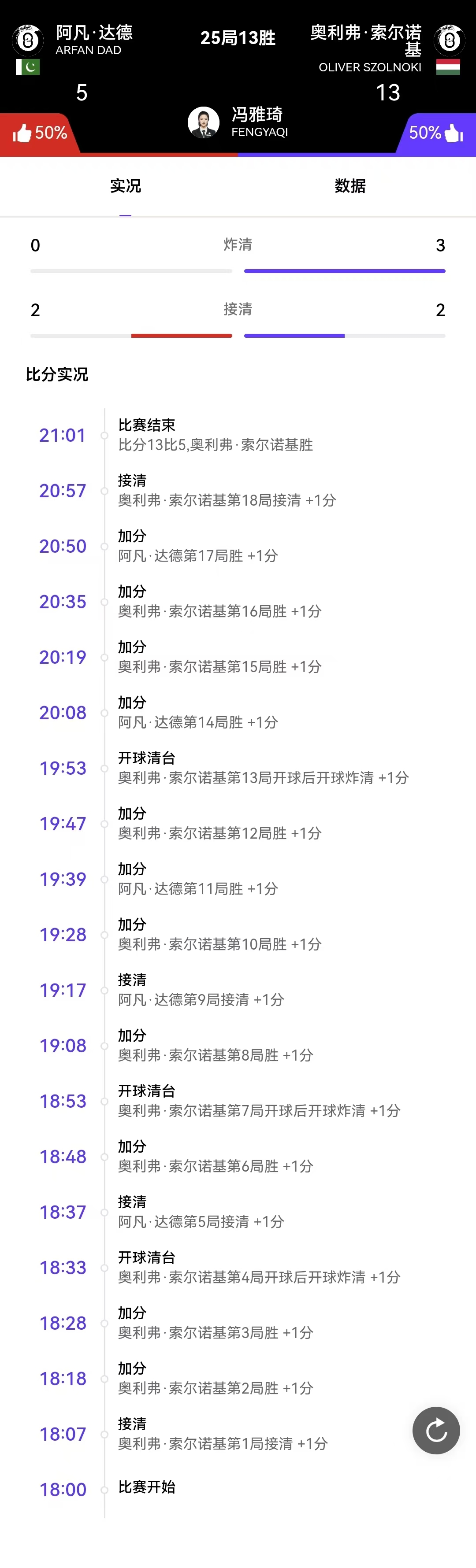The height and width of the screenshot is (1568, 476).
Task: Select the 实况 tab
Action: [x=126, y=186]
